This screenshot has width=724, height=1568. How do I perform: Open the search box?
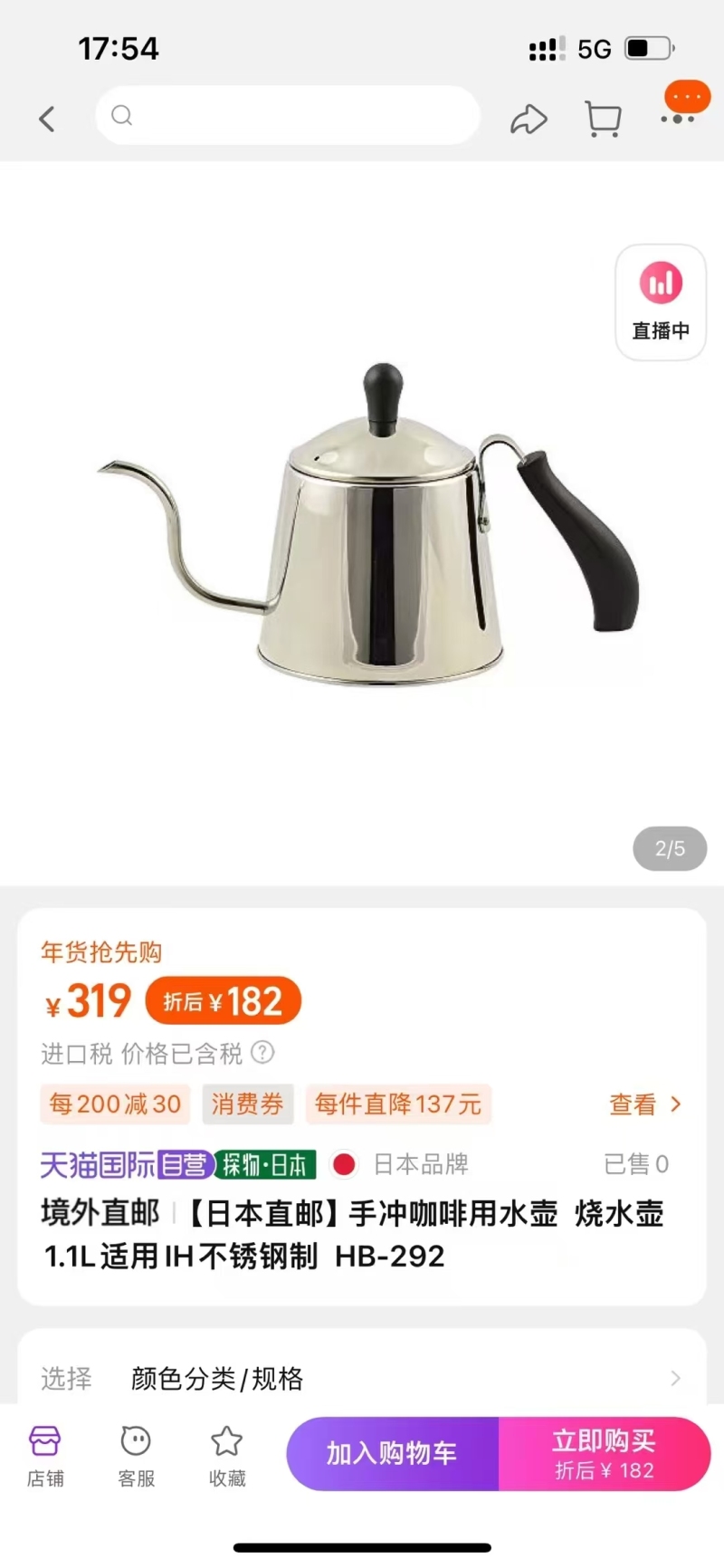click(x=288, y=116)
